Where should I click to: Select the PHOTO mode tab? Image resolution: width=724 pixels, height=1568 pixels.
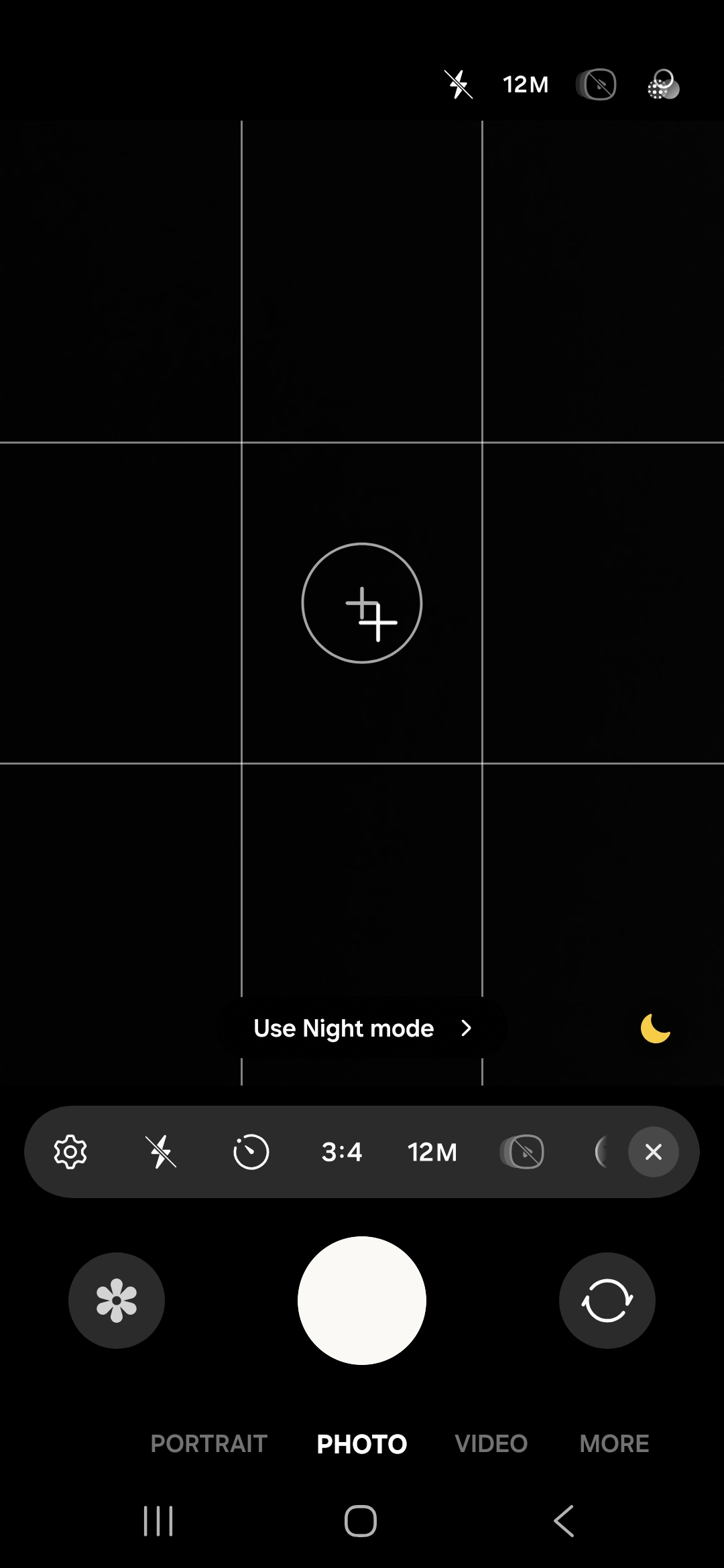(x=362, y=1443)
